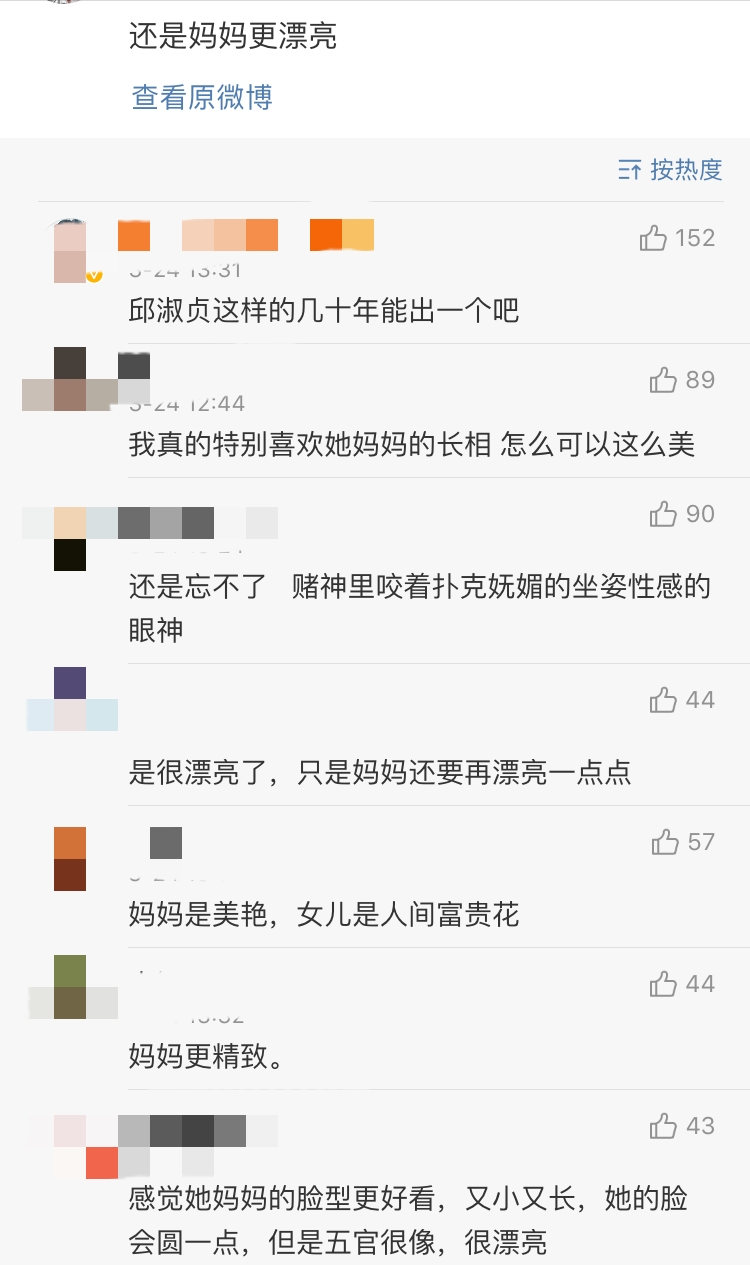Open the comment 邱淑贞这样的几十年能出一个吧
Screen dimensions: 750x1265
click(324, 311)
